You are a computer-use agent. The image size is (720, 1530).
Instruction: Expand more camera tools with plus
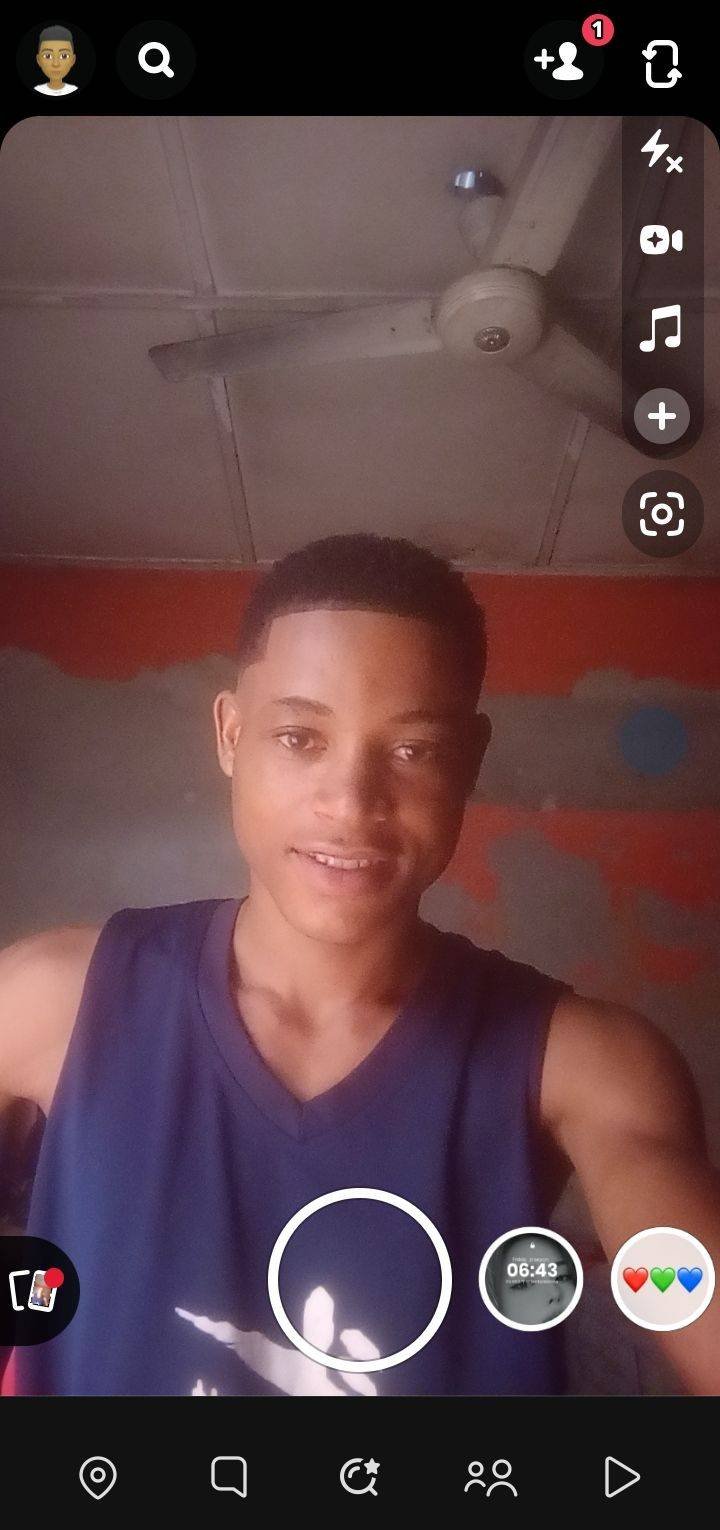(x=661, y=416)
